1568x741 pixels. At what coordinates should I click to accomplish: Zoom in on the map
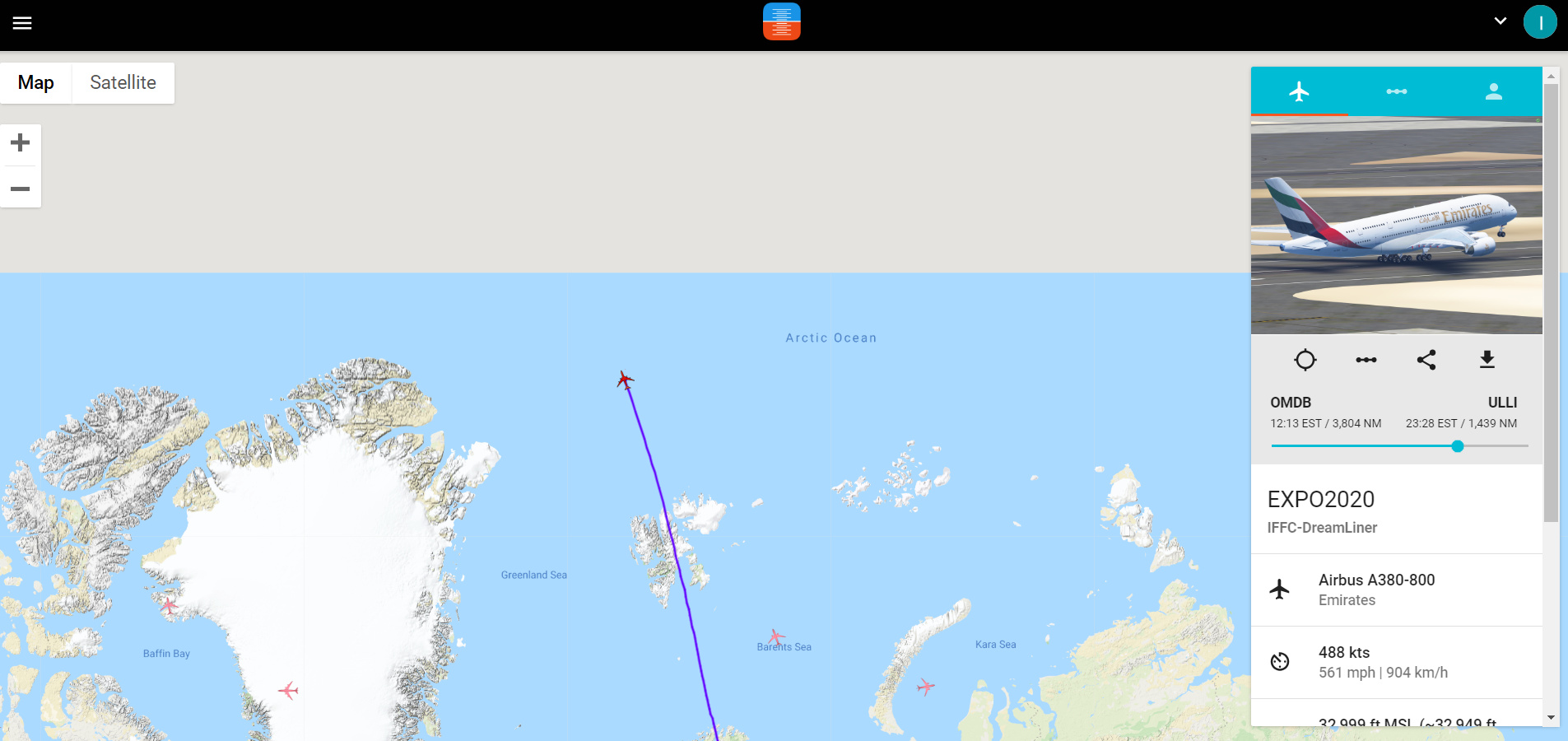(21, 143)
